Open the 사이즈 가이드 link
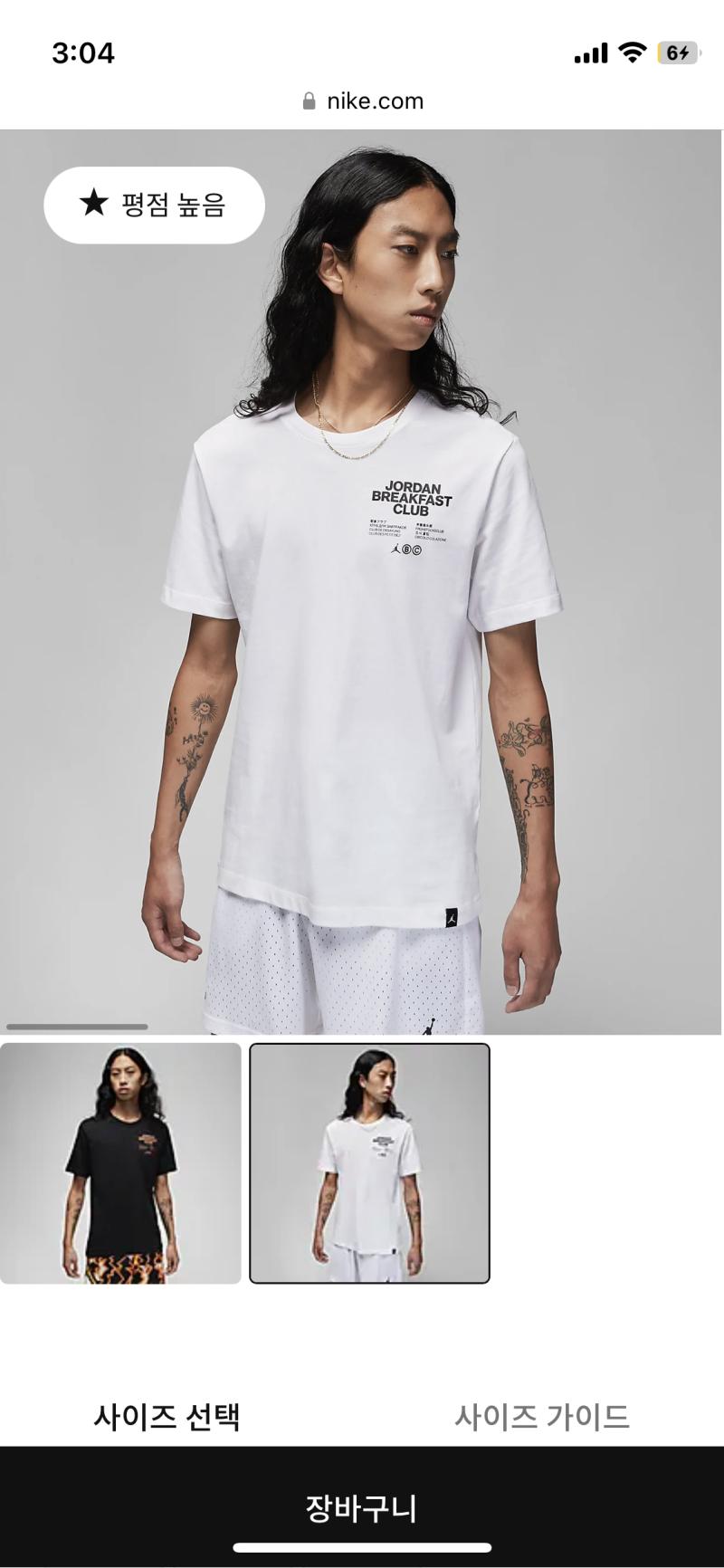Viewport: 724px width, 1568px height. (x=542, y=1416)
